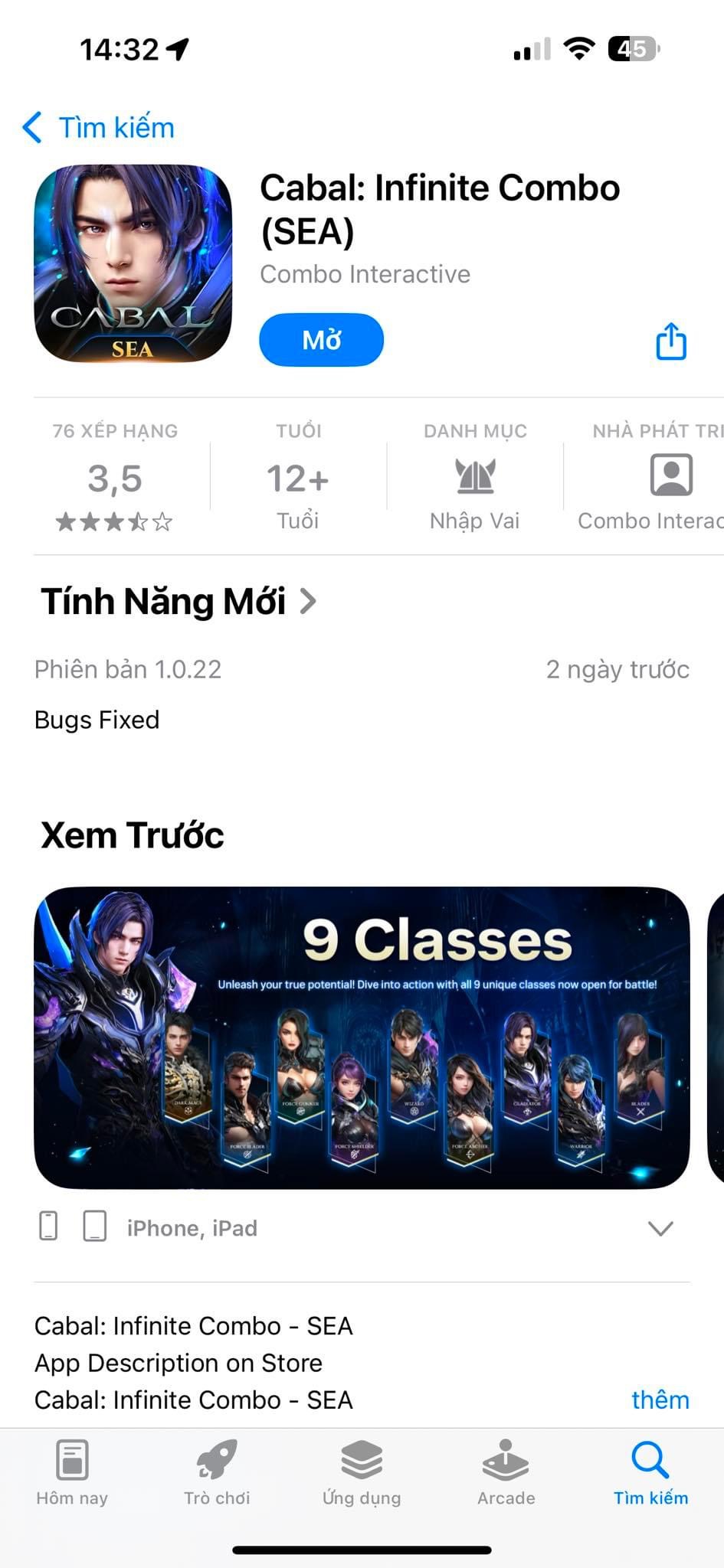View the 9 Classes preview screenshot
The height and width of the screenshot is (1568, 724).
point(362,1037)
